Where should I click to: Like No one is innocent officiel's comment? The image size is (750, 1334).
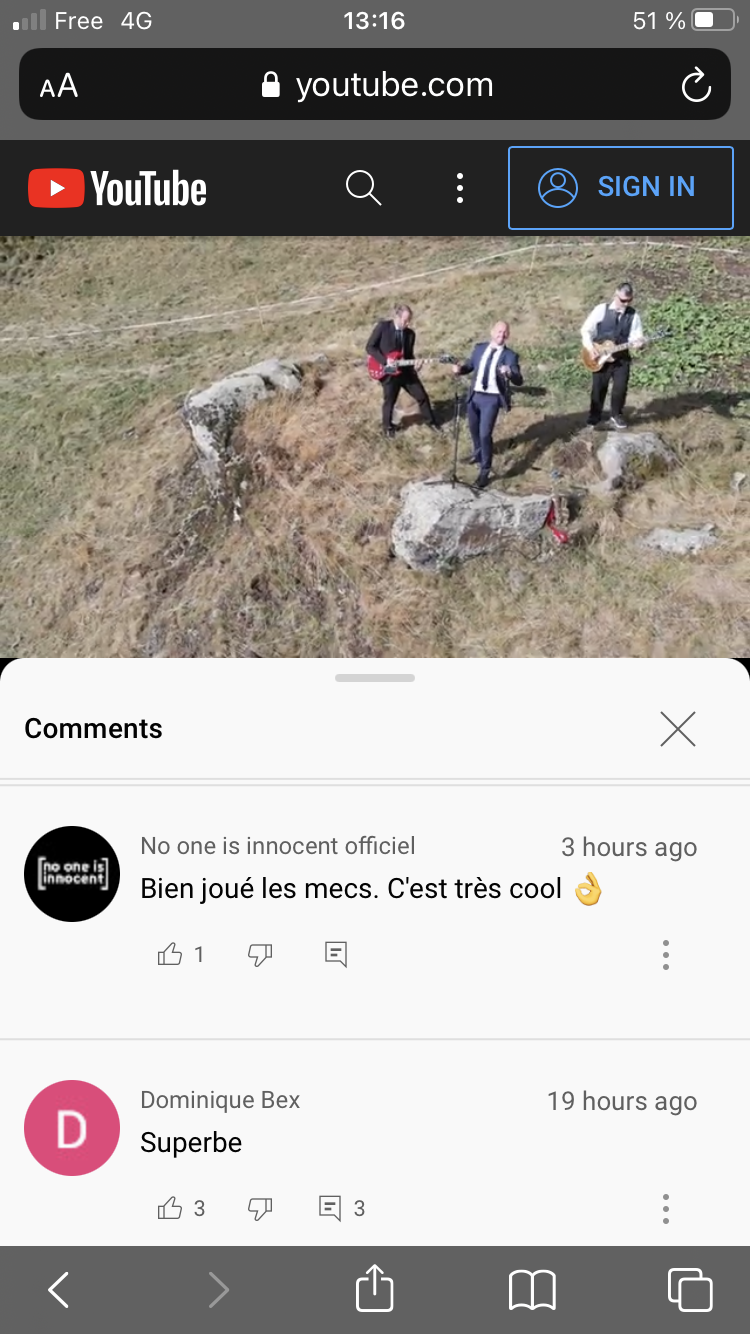(x=170, y=955)
